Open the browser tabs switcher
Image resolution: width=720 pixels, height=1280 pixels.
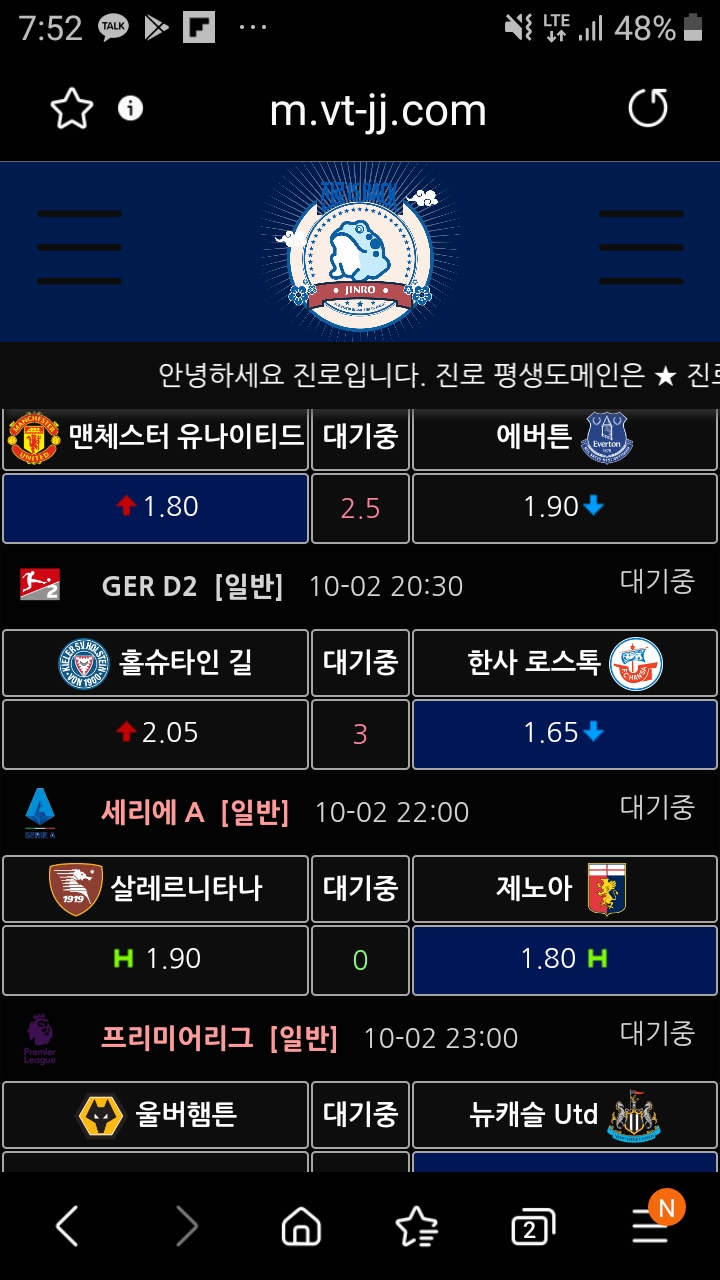click(x=532, y=1227)
